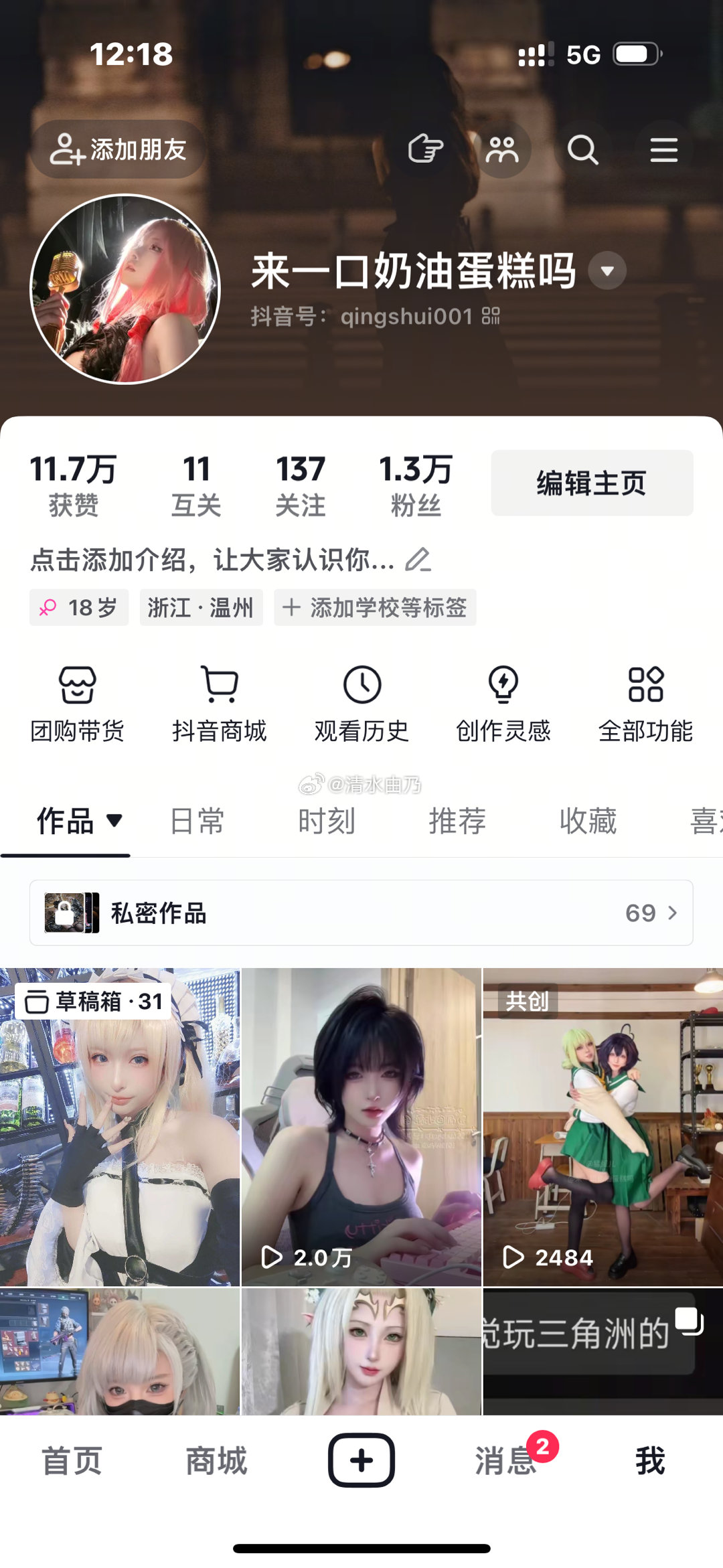Open 团购带货
This screenshot has height=1568, width=723.
tap(78, 703)
